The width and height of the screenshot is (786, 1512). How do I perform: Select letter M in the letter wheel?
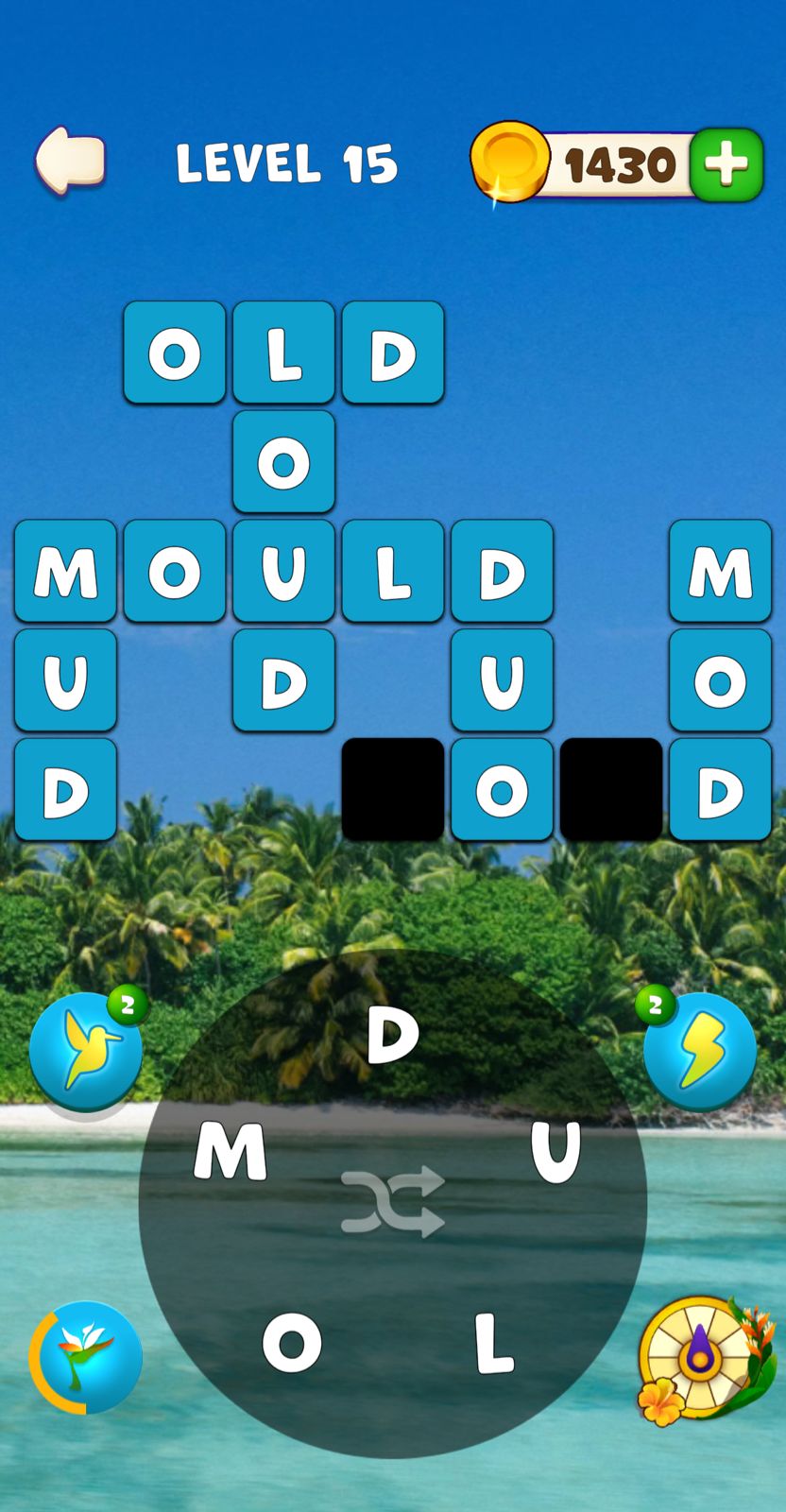[230, 1152]
